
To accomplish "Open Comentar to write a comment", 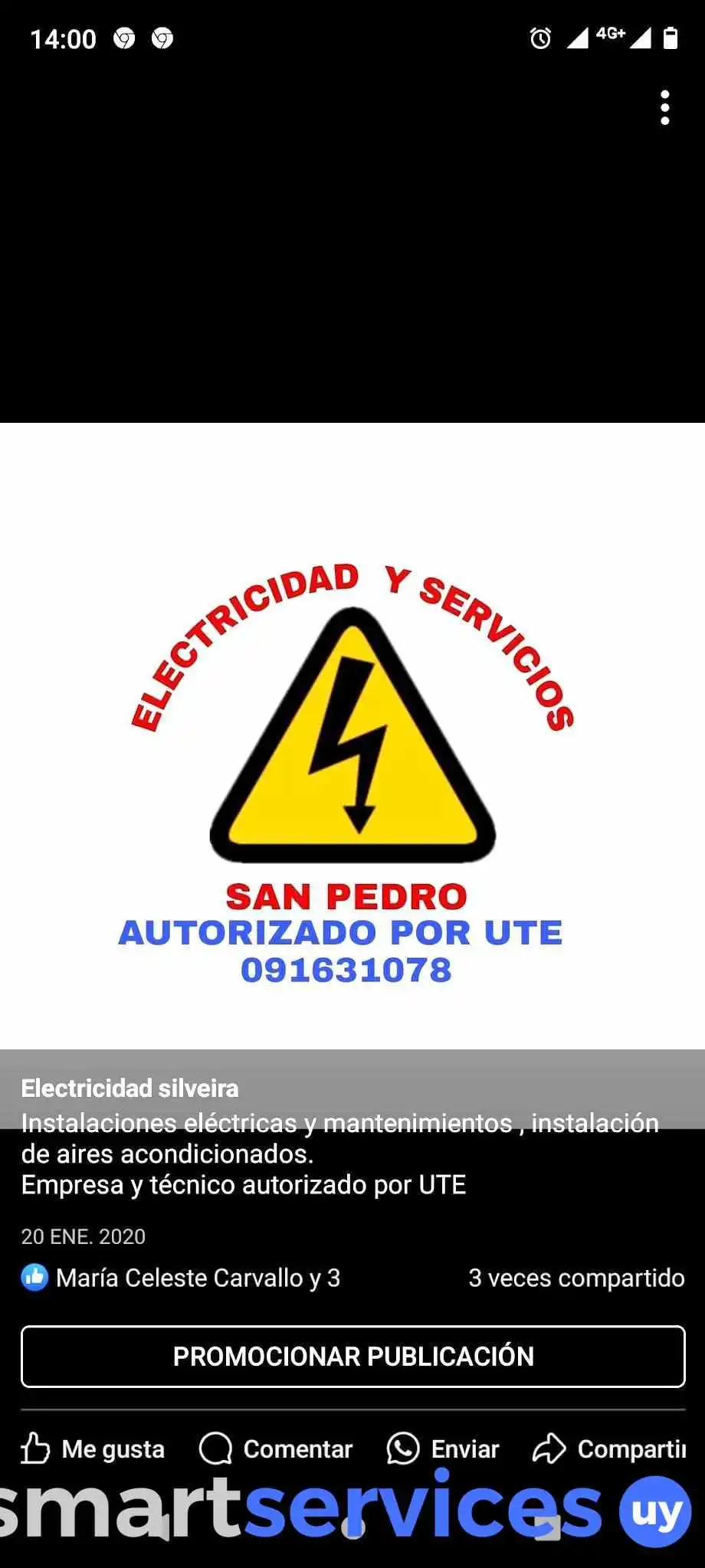I will (276, 1449).
